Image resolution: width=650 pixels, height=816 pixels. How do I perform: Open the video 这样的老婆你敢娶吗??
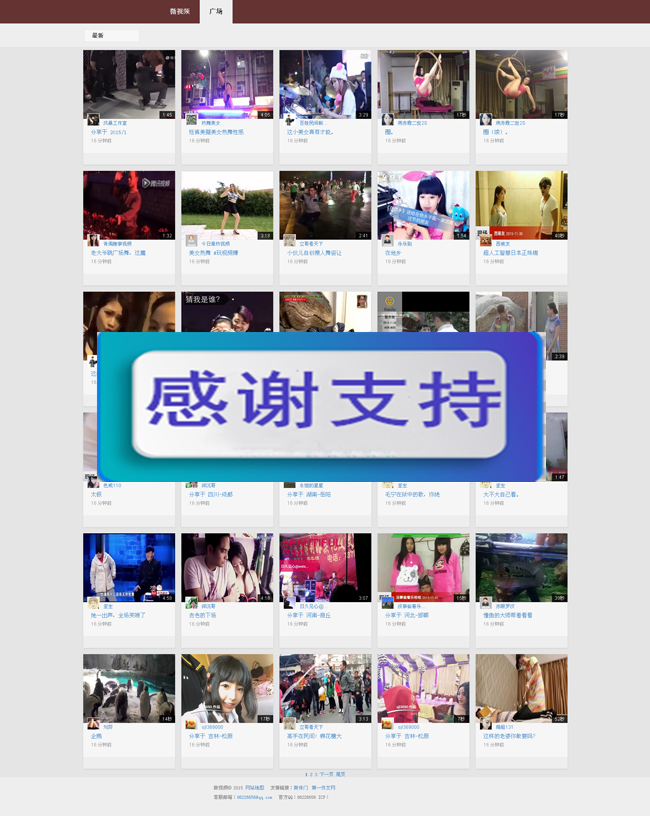pyautogui.click(x=521, y=688)
